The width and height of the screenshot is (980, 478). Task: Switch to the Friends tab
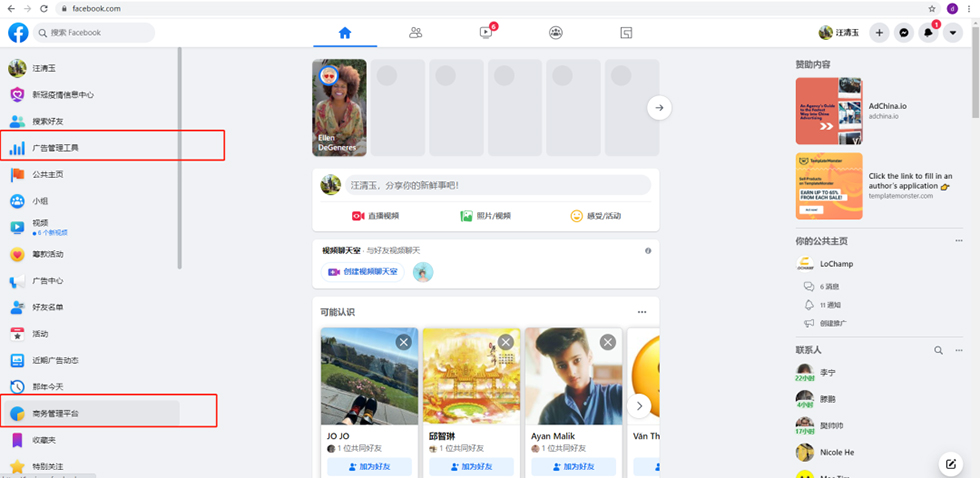point(415,32)
